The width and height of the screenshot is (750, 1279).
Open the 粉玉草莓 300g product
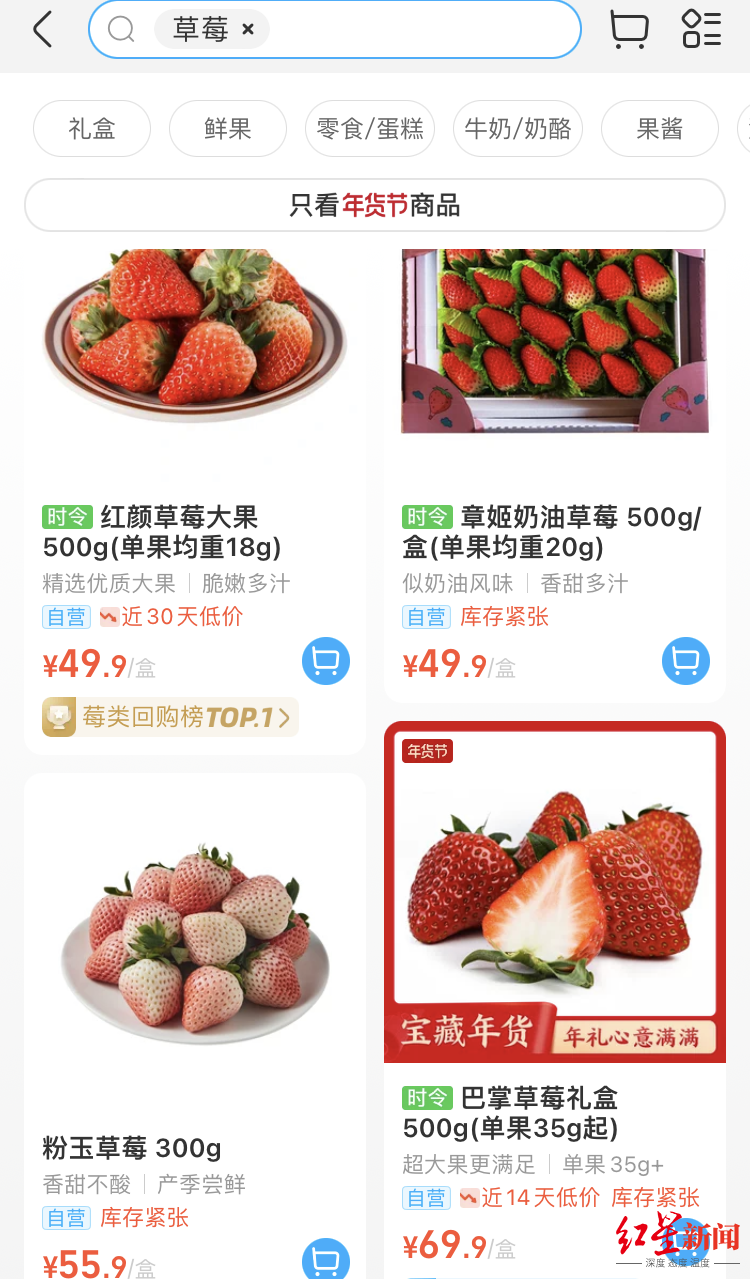[132, 1147]
